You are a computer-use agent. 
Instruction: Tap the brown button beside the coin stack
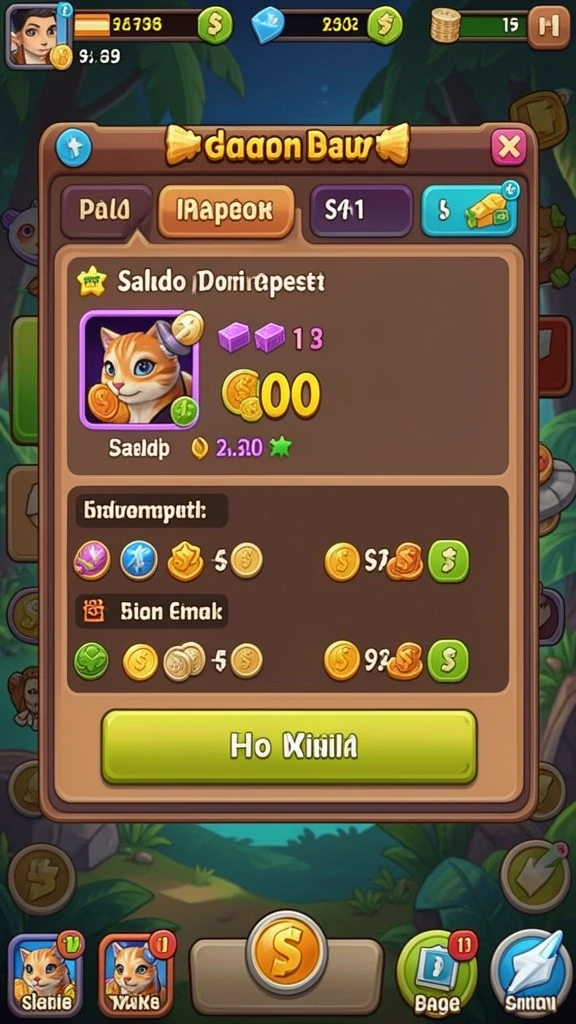549,26
